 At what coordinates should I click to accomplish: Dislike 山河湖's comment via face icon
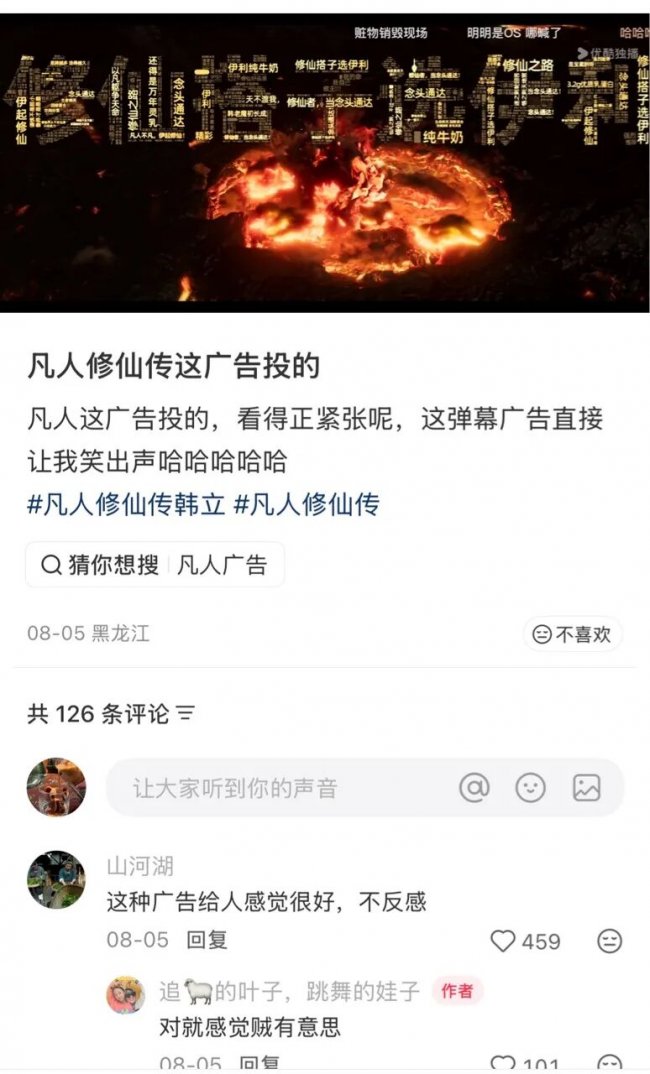(609, 941)
